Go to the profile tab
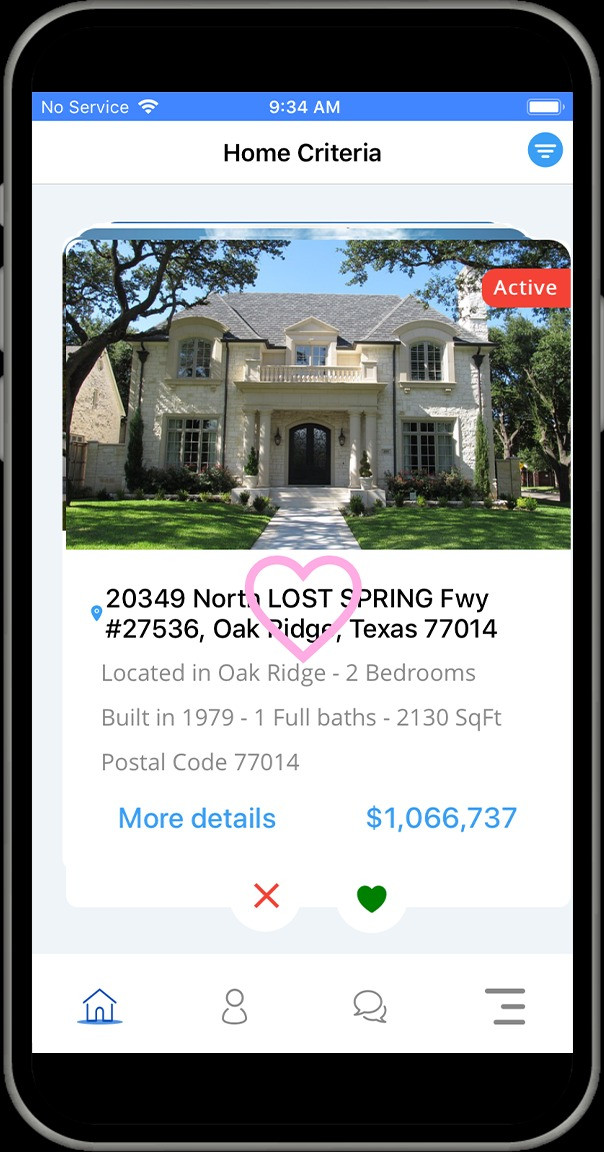 pos(234,1006)
